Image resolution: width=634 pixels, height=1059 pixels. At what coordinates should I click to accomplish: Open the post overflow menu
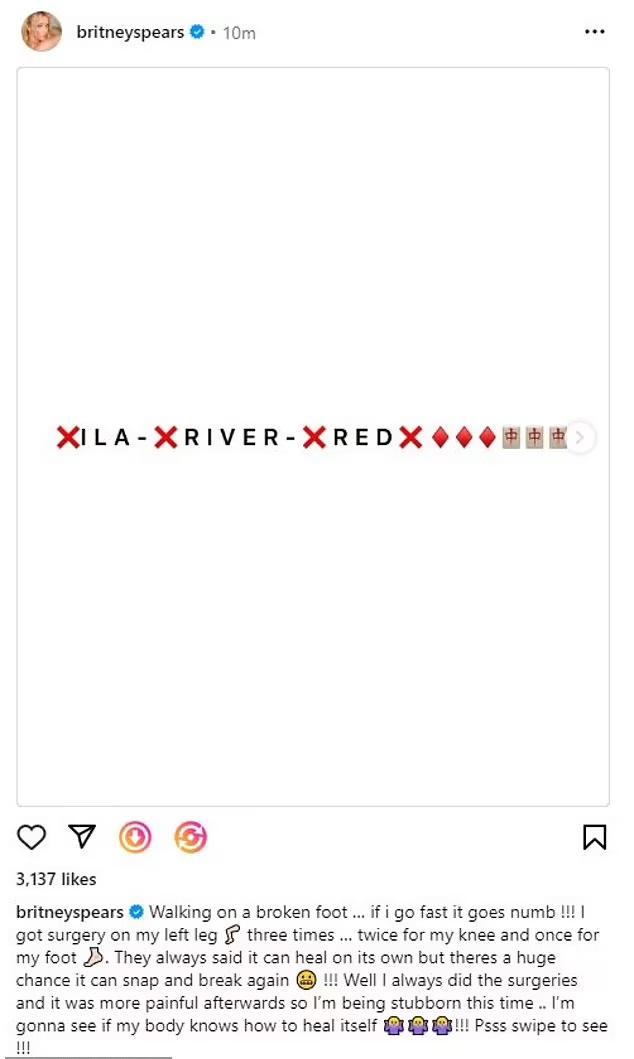pyautogui.click(x=594, y=32)
